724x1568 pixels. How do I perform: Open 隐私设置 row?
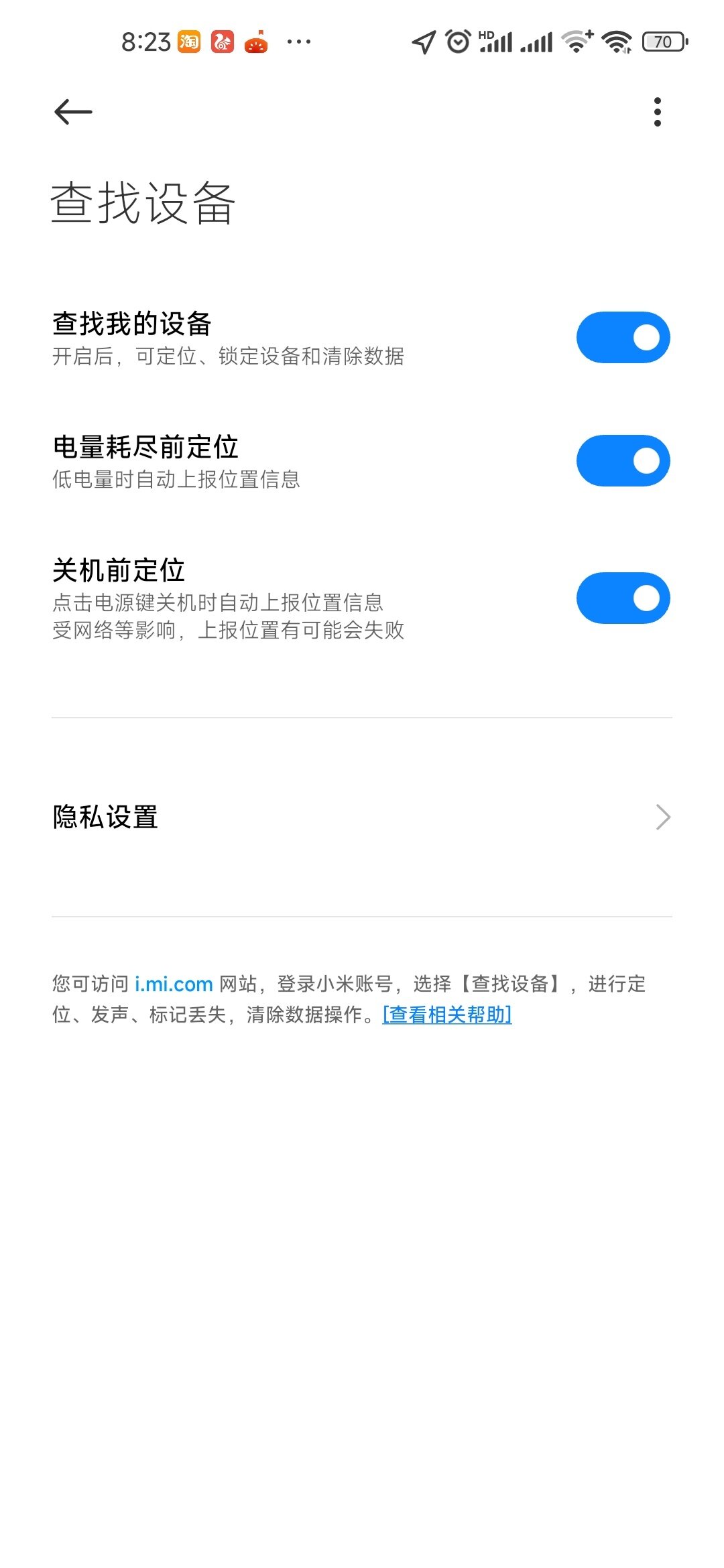point(362,817)
